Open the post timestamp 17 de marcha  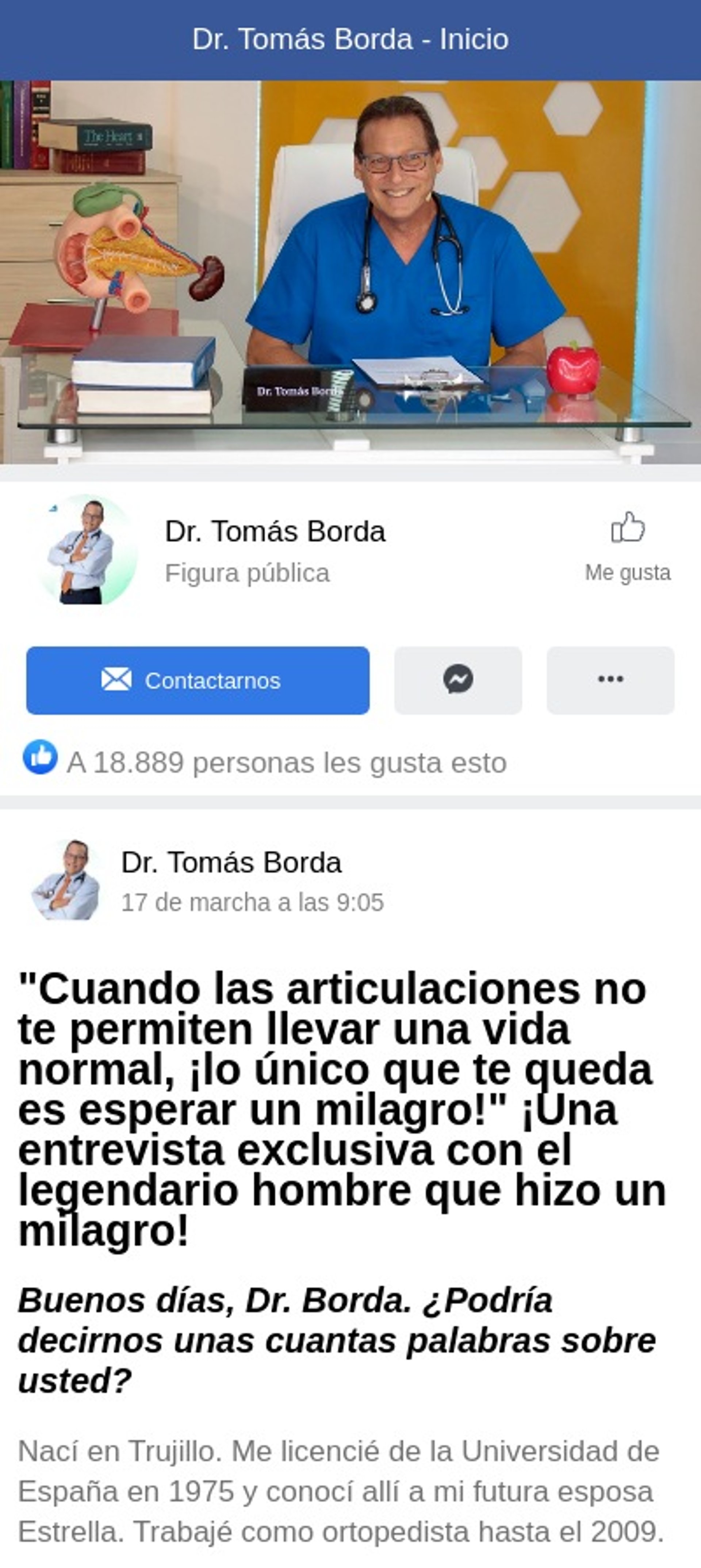[x=252, y=902]
